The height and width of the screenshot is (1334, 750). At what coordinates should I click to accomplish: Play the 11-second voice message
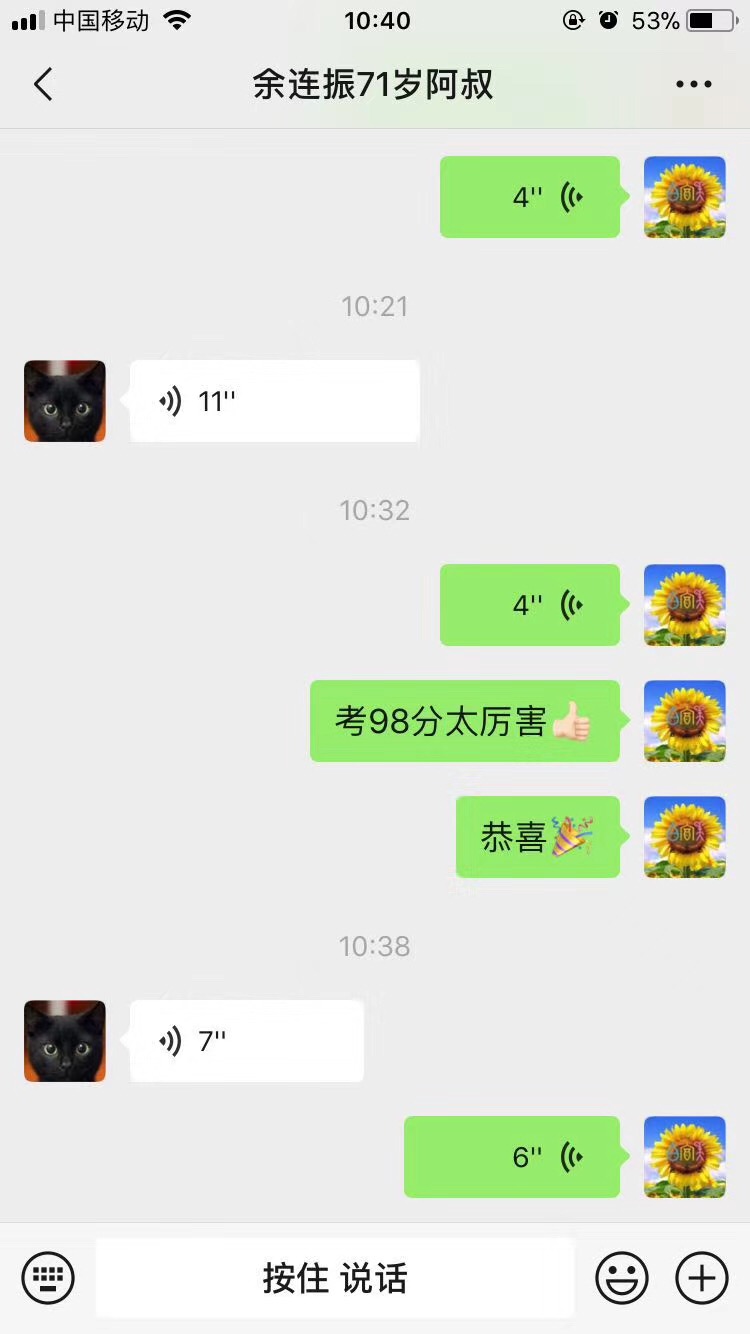(x=274, y=401)
